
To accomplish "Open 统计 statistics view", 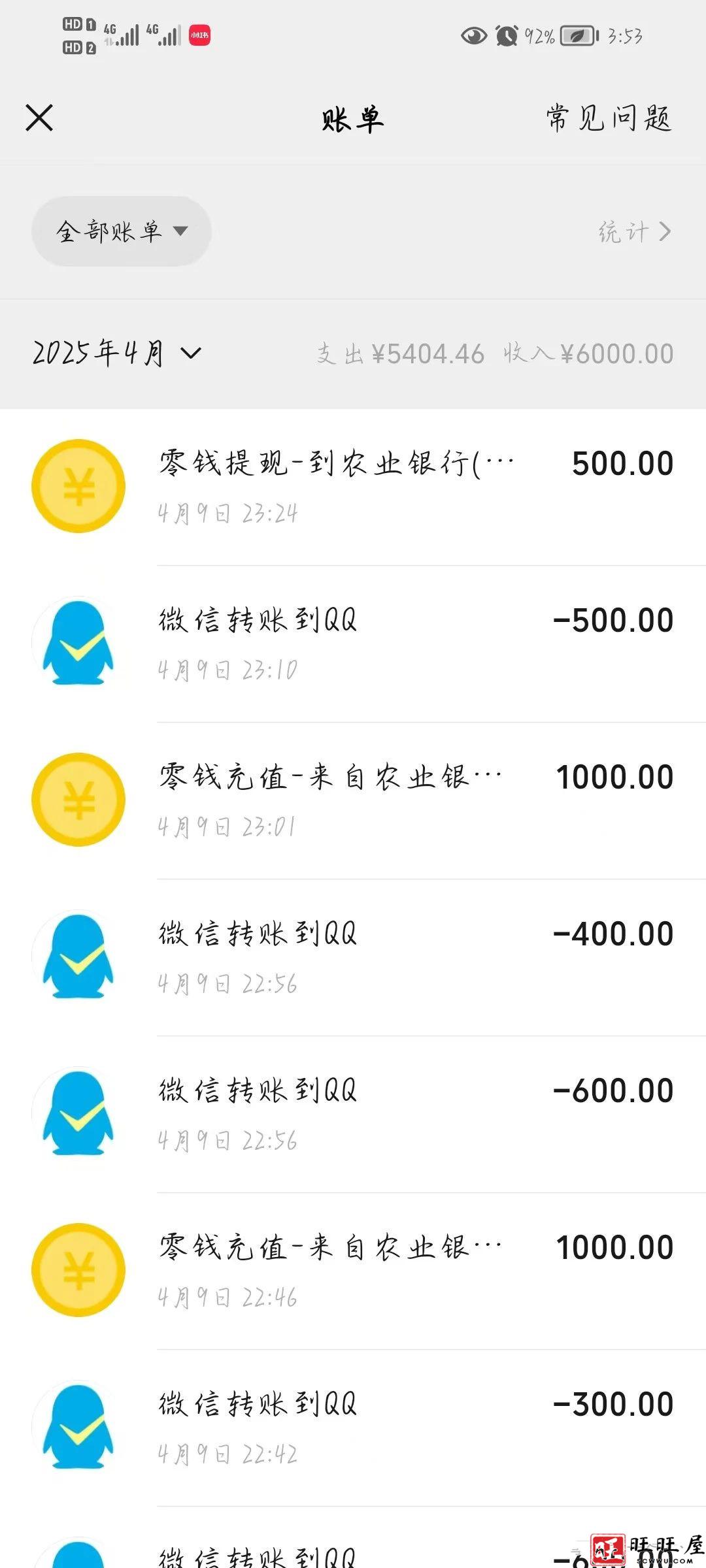I will (634, 231).
